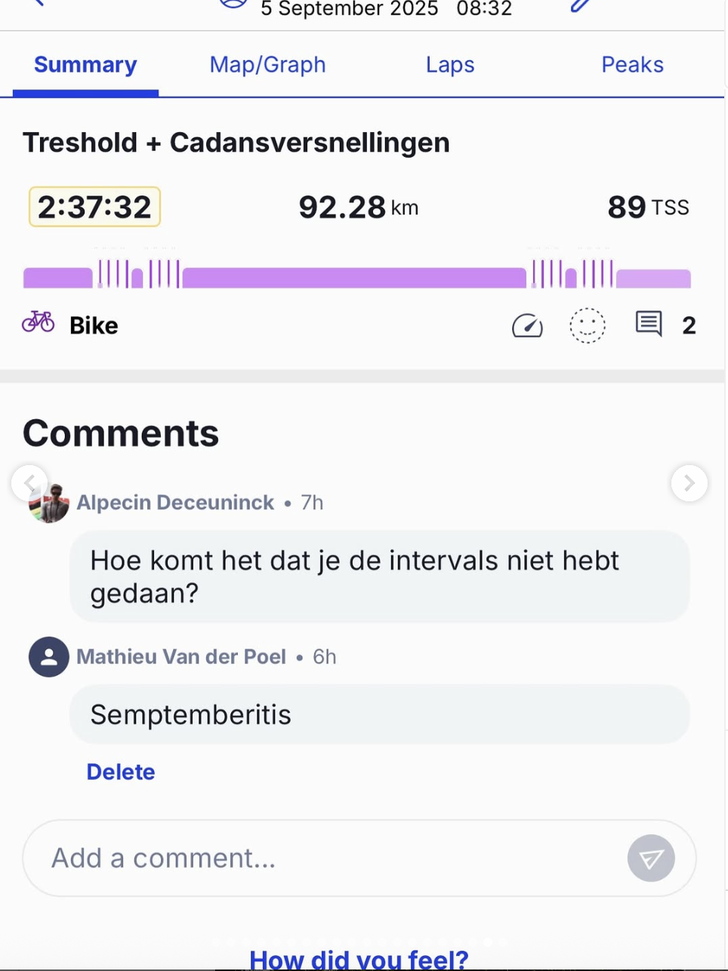Open the speedometer gauge icon
The image size is (728, 971).
[x=527, y=325]
